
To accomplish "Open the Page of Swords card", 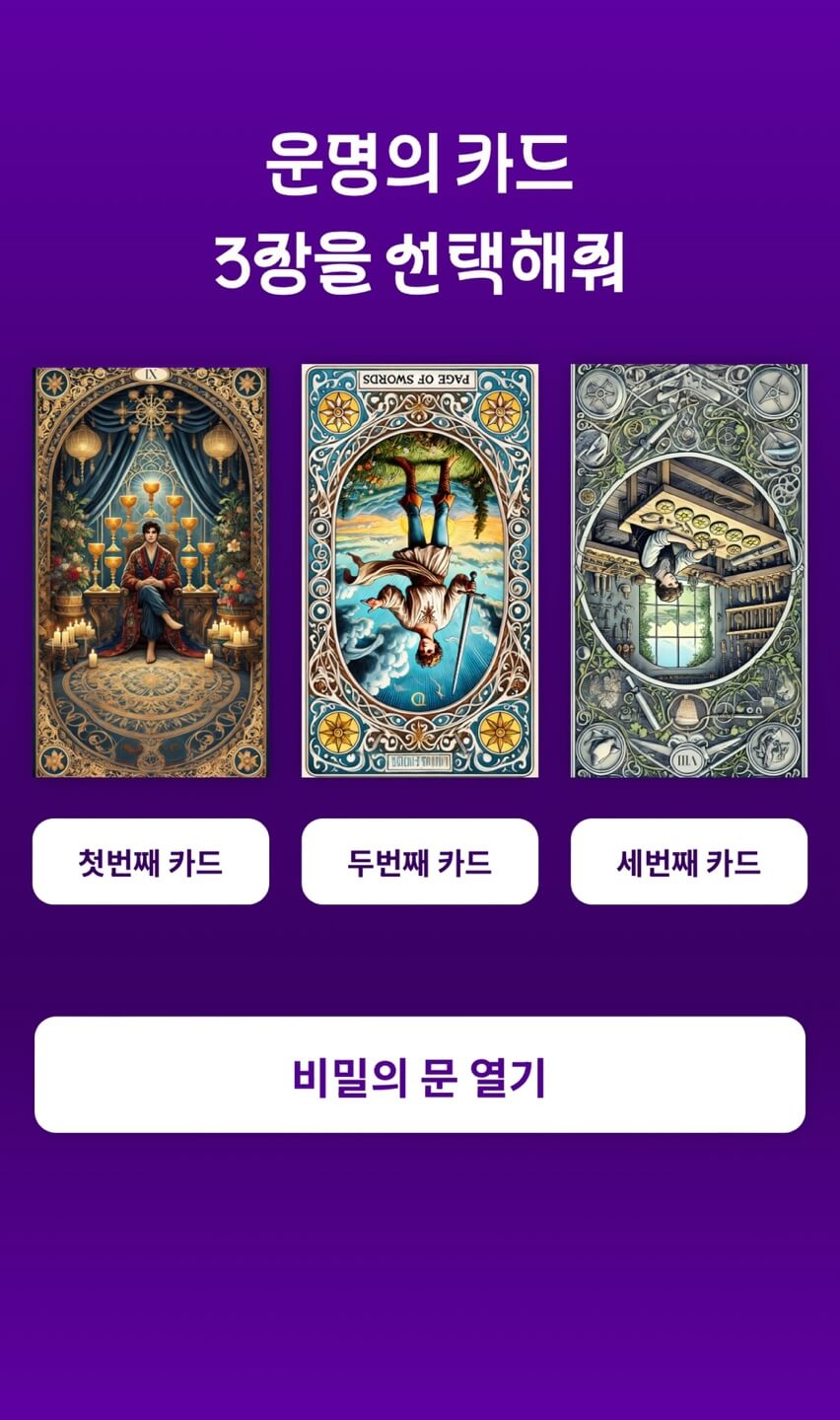I will point(420,572).
